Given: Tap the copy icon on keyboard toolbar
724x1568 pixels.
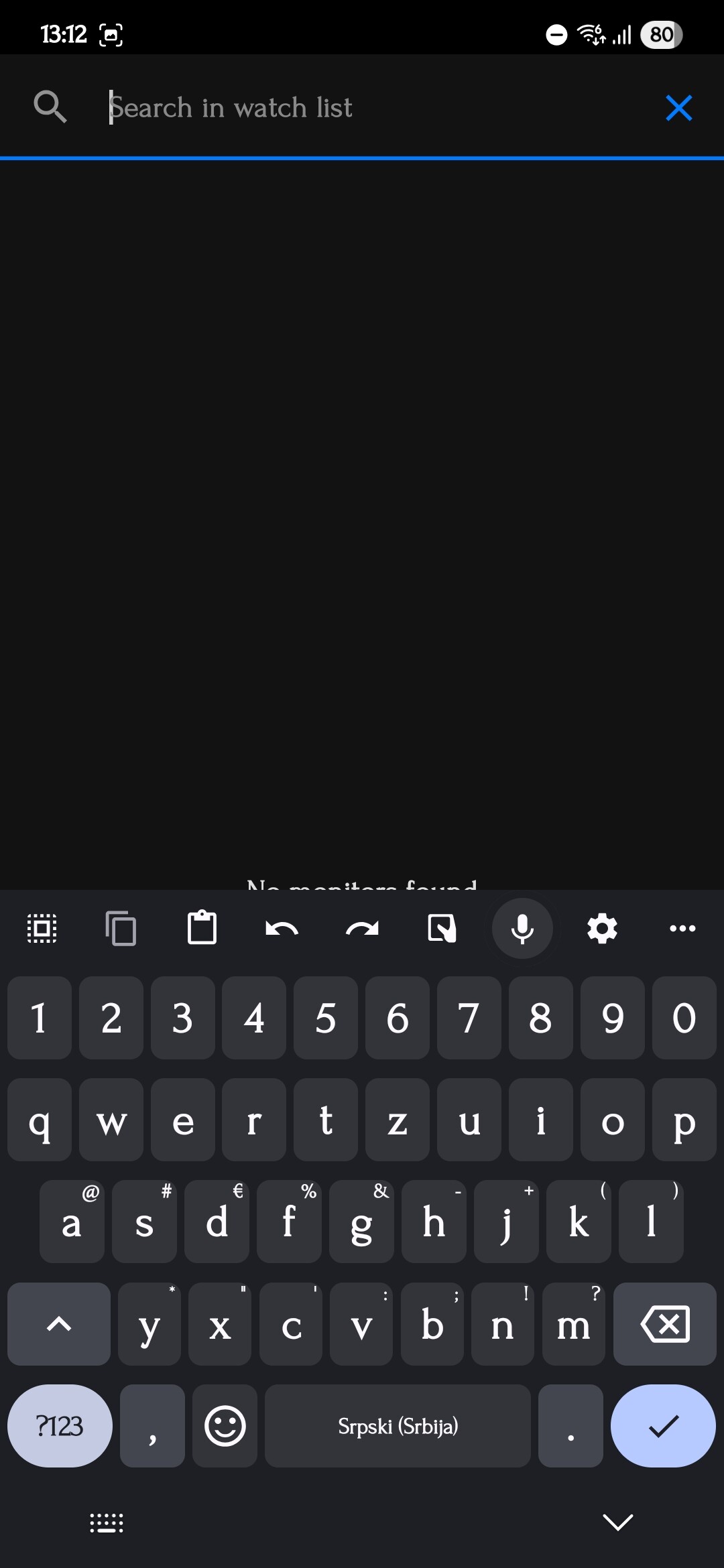Looking at the screenshot, I should 121,928.
